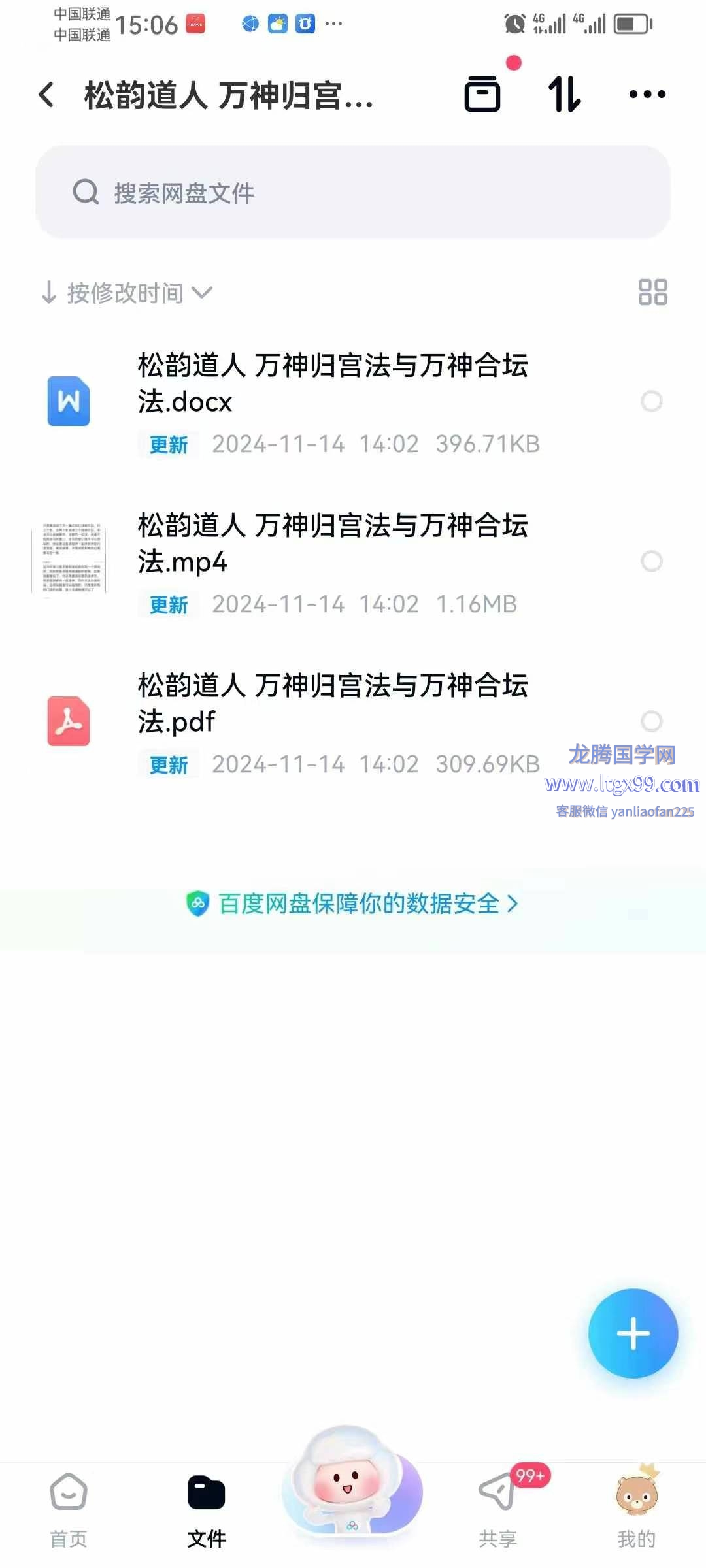
Task: Switch to the 我的 tab
Action: pos(636,1509)
